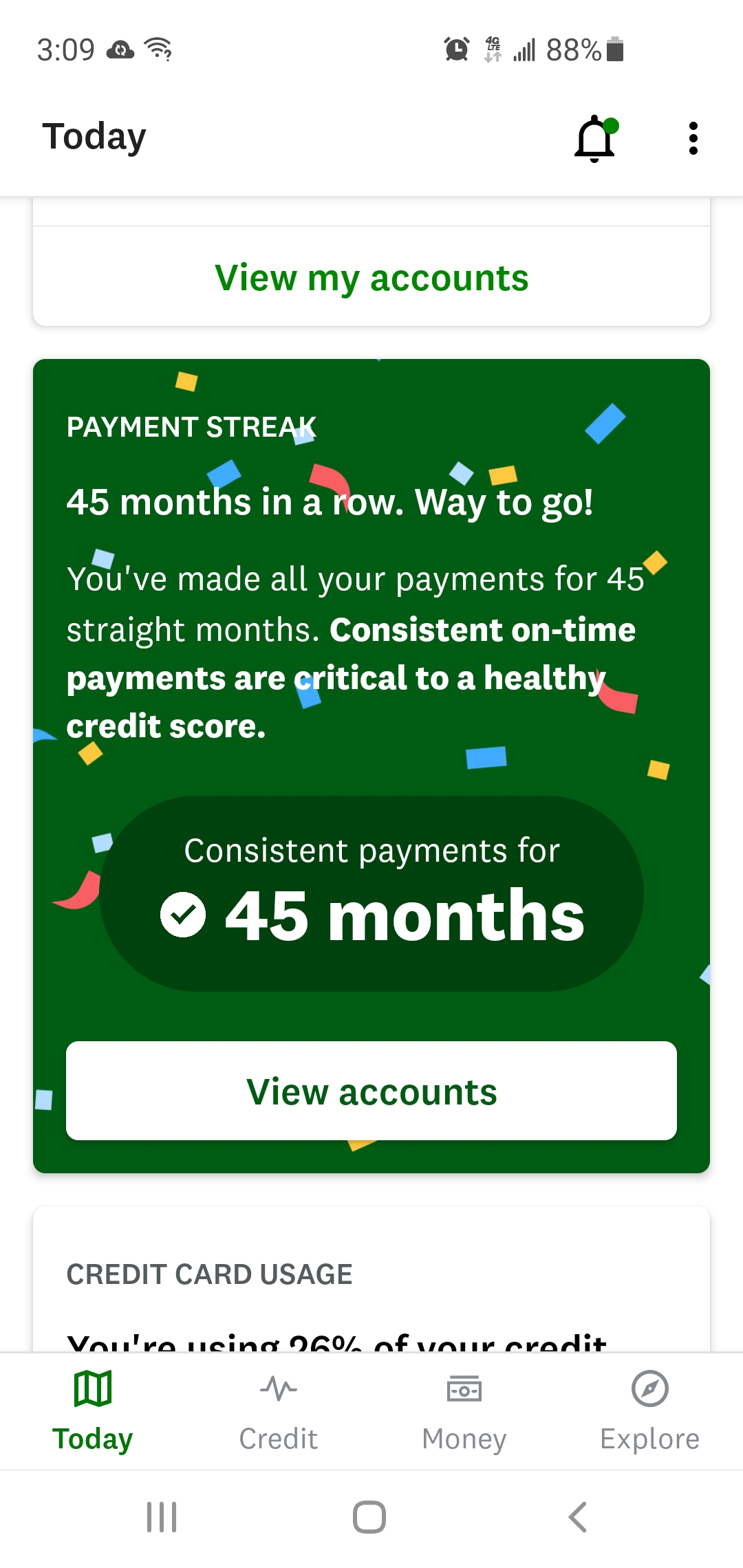Switch to the Credit tab
This screenshot has width=743, height=1568.
[279, 1411]
